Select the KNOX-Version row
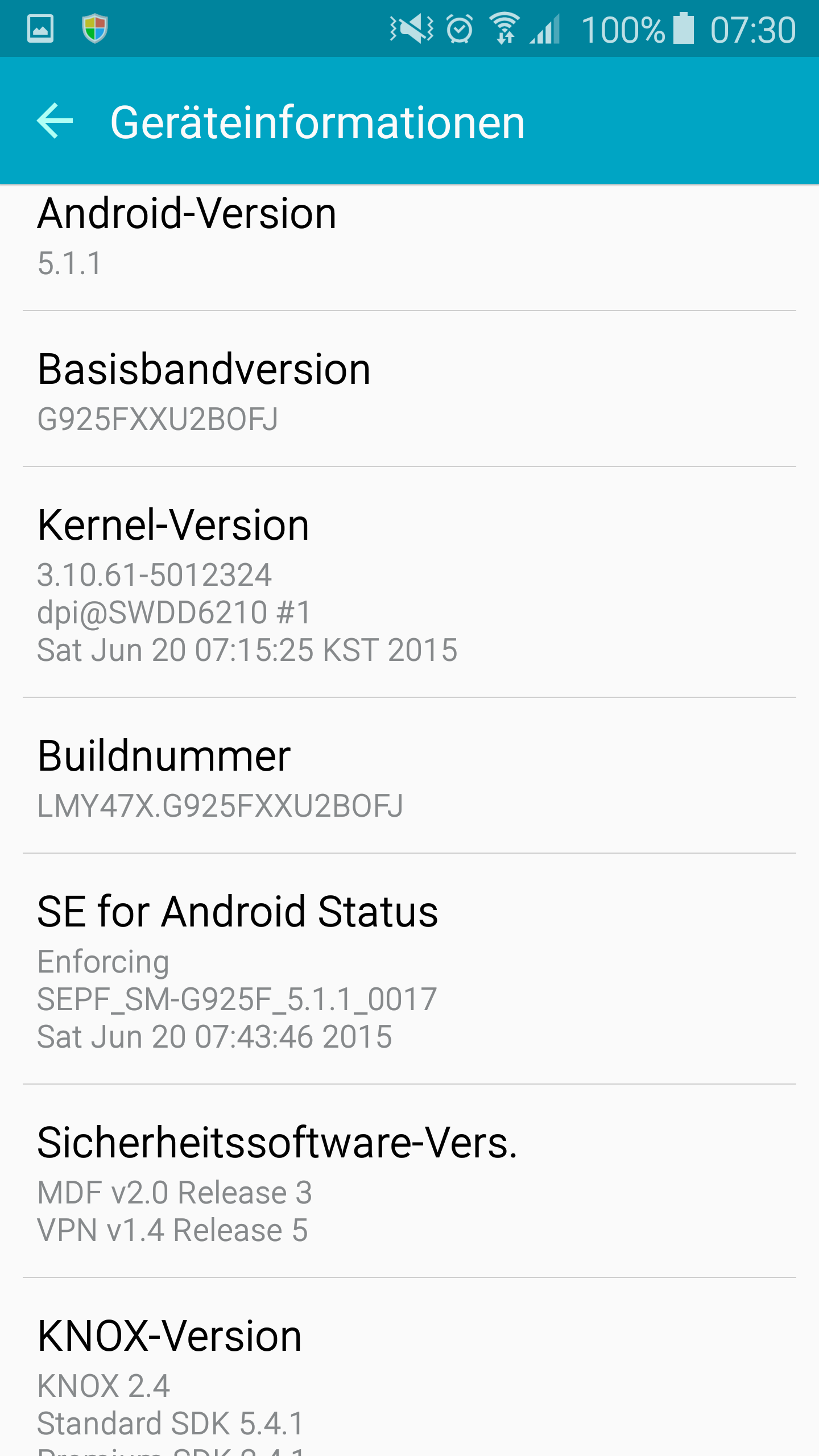This screenshot has width=819, height=1456. (x=409, y=1367)
